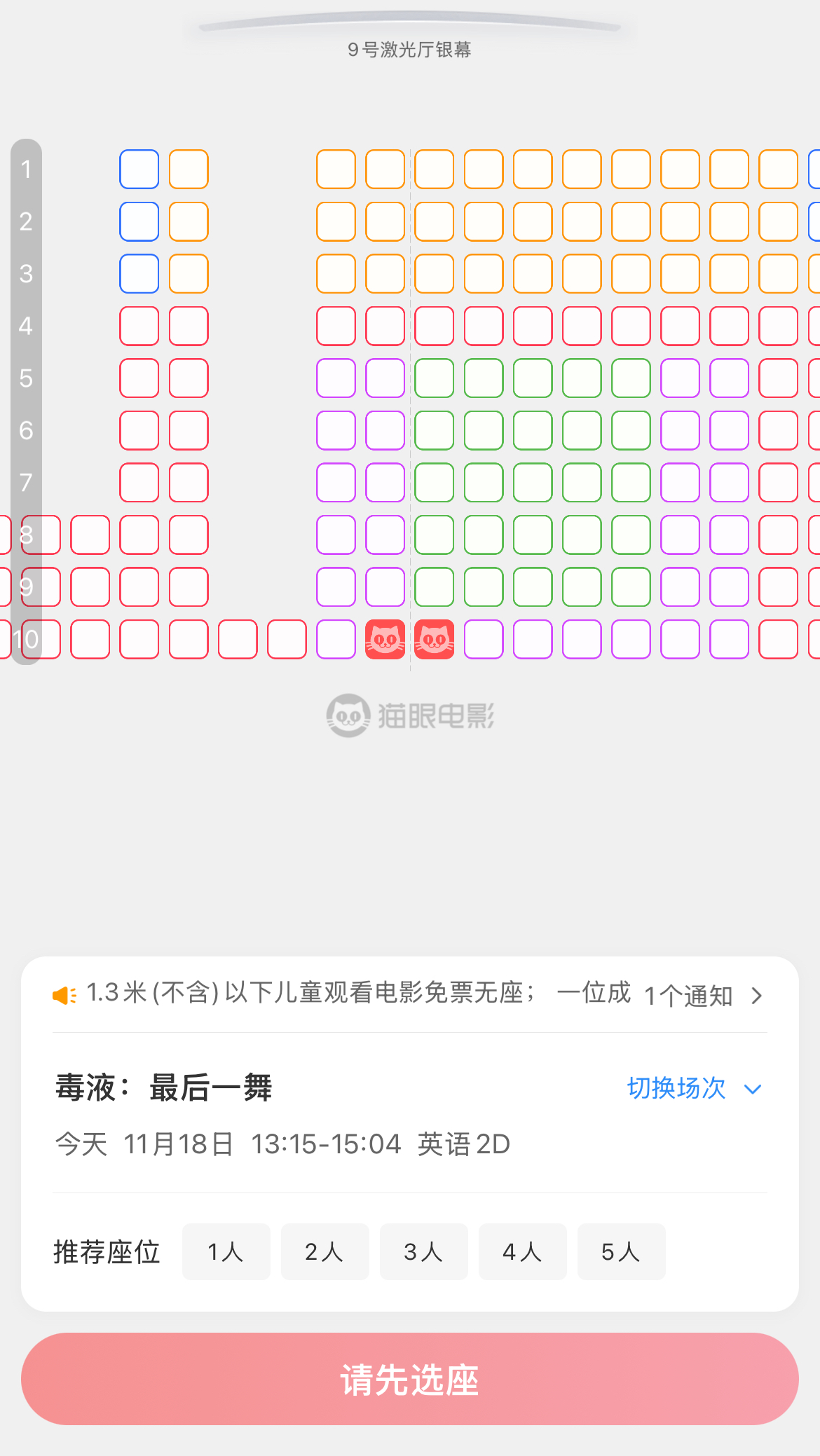Pick 4人 recommended seats
Viewport: 820px width, 1456px height.
[x=522, y=1251]
